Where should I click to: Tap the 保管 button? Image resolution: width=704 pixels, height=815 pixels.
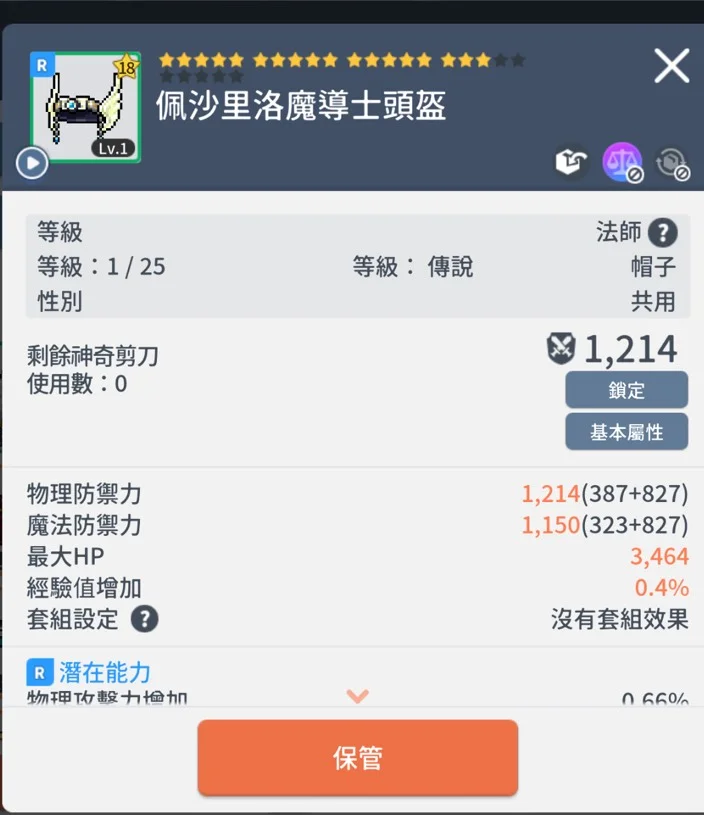[357, 758]
